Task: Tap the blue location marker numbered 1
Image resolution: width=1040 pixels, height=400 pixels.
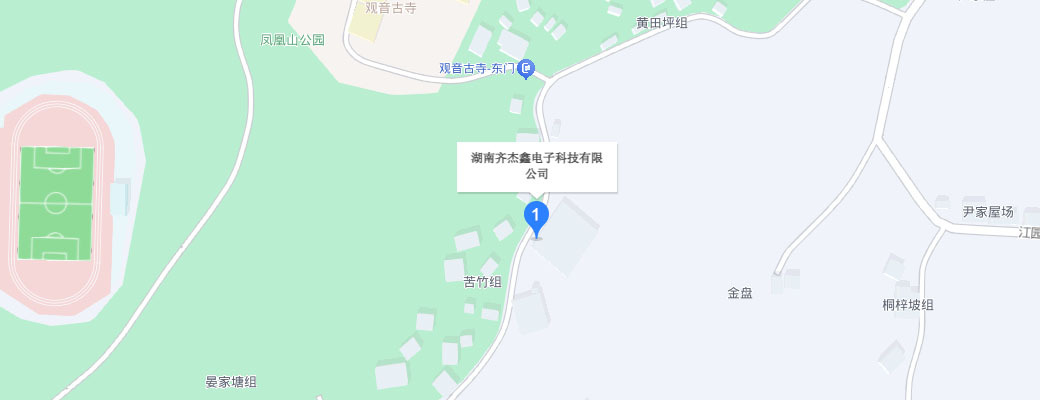Action: (x=537, y=214)
